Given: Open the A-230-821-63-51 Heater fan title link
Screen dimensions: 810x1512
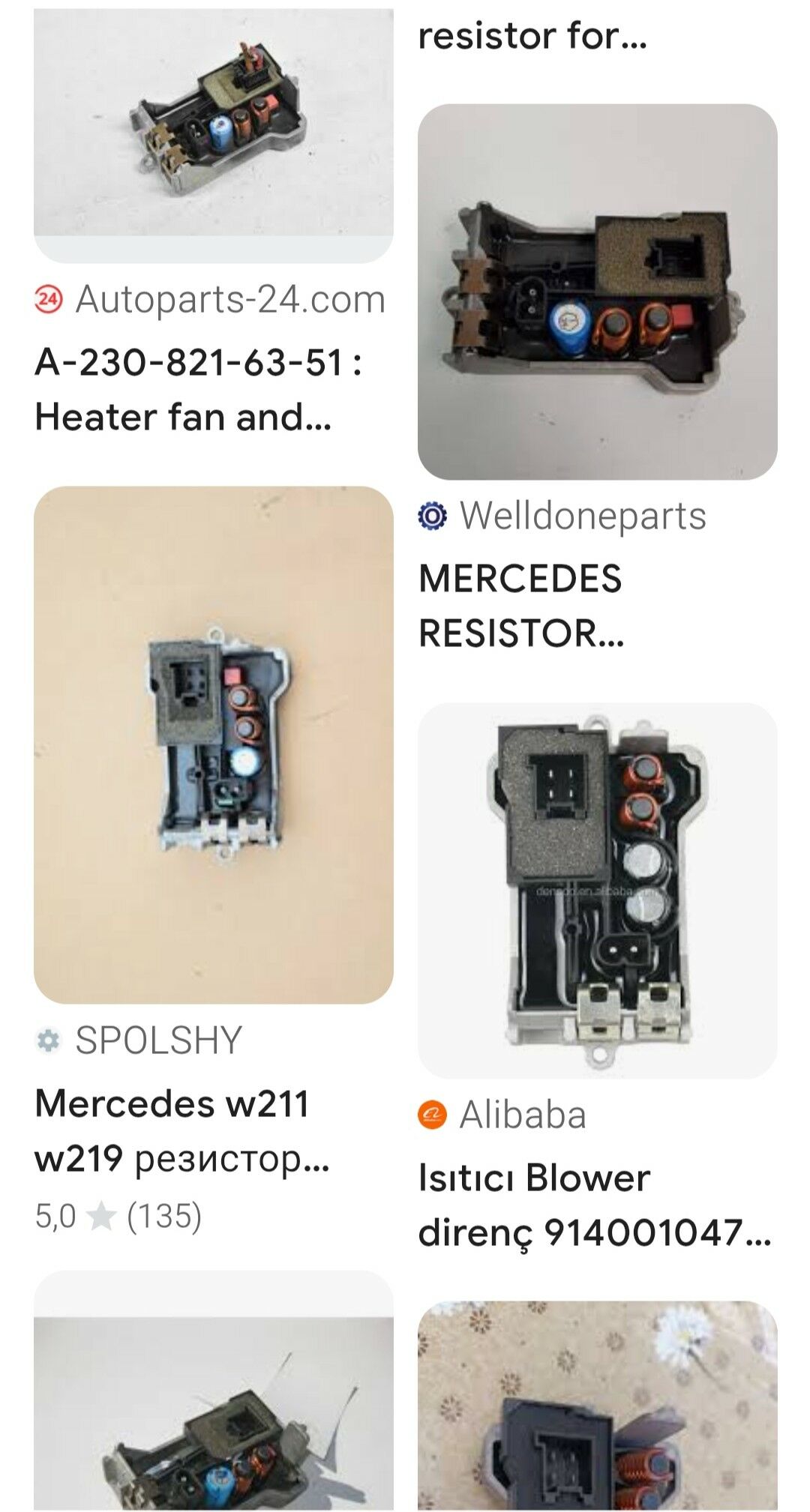Looking at the screenshot, I should [x=199, y=390].
